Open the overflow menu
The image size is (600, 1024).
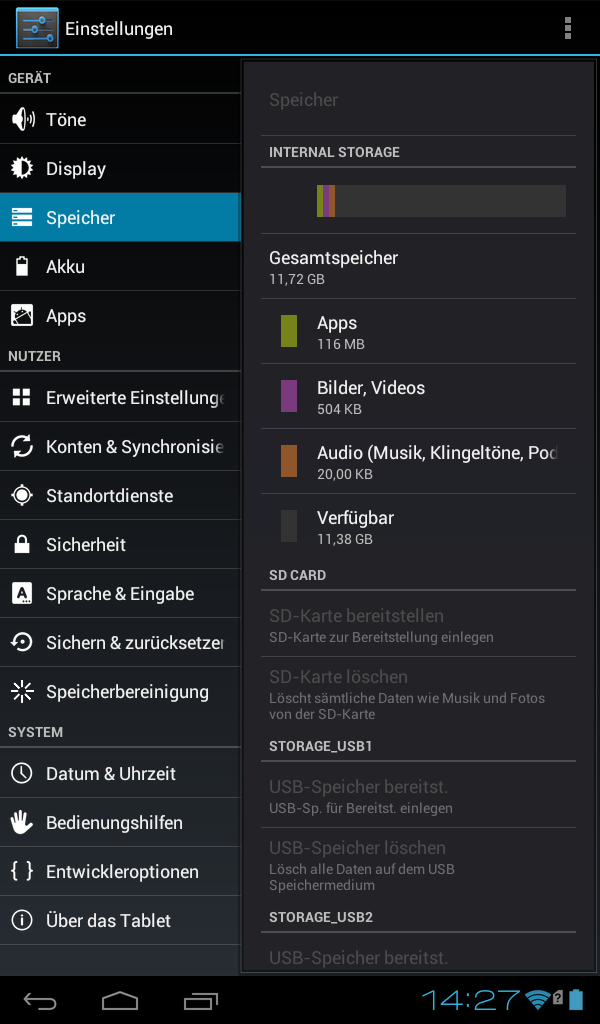click(x=568, y=28)
